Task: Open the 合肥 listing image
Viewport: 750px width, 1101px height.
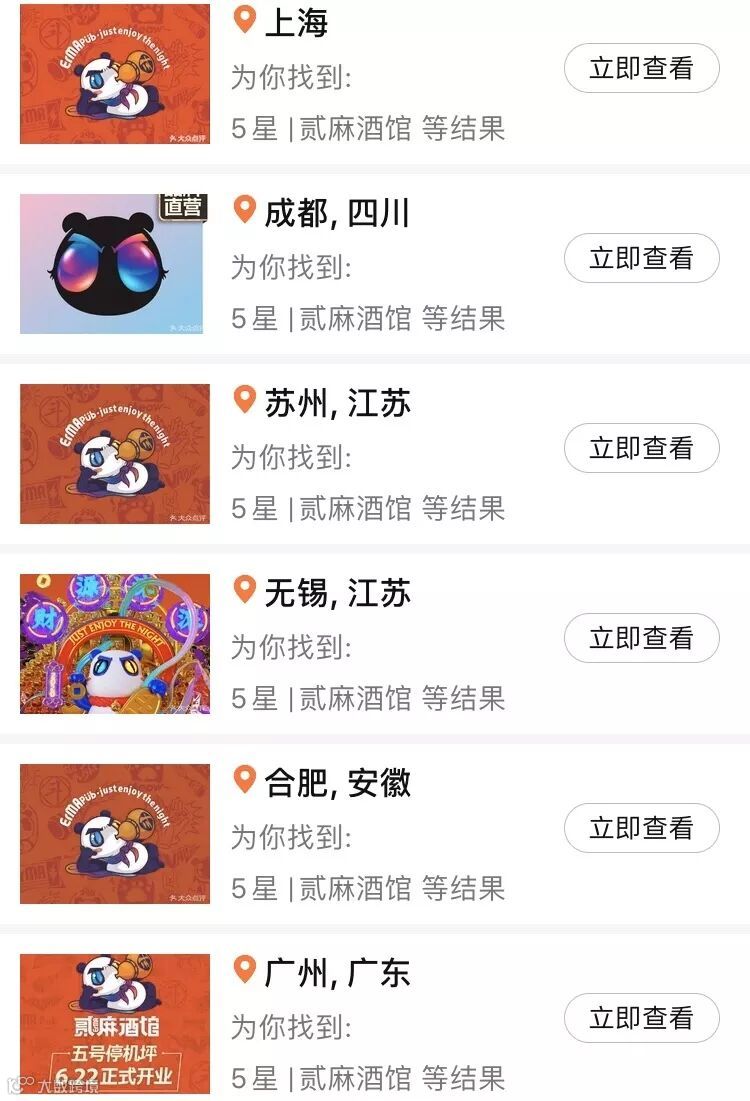Action: tap(115, 834)
